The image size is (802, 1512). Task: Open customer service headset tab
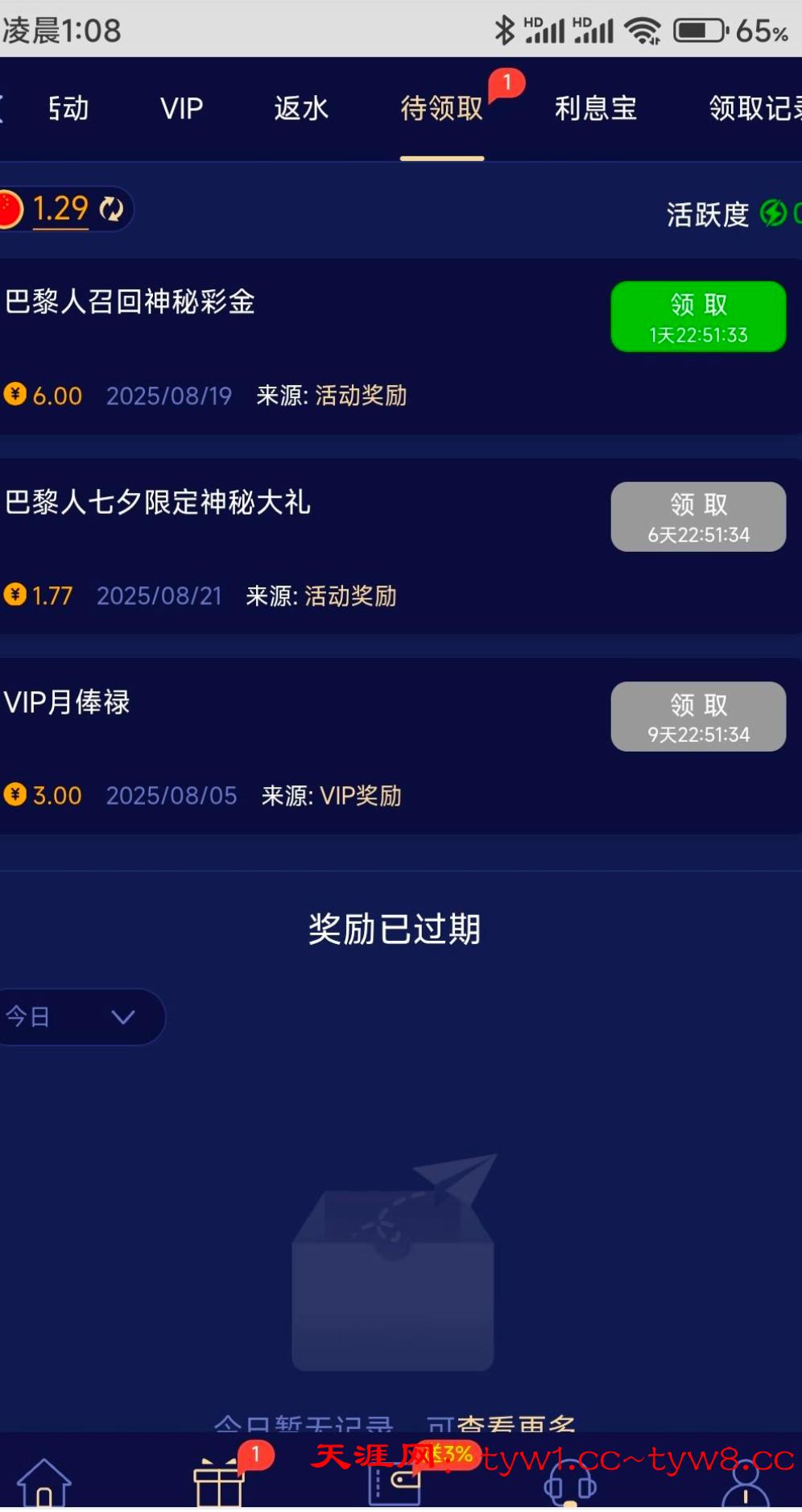570,1482
